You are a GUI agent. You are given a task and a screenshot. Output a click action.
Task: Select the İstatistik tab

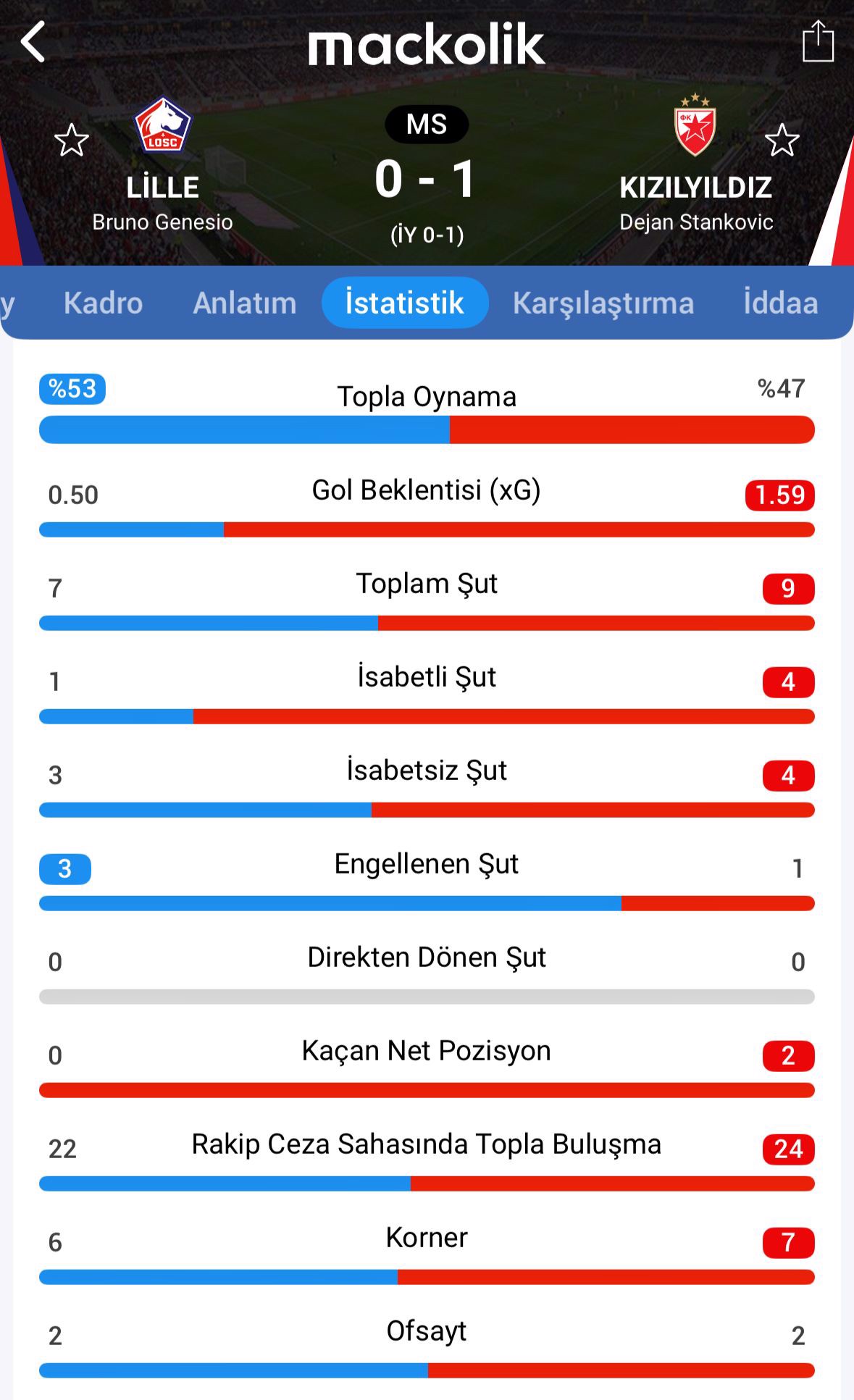click(x=404, y=303)
